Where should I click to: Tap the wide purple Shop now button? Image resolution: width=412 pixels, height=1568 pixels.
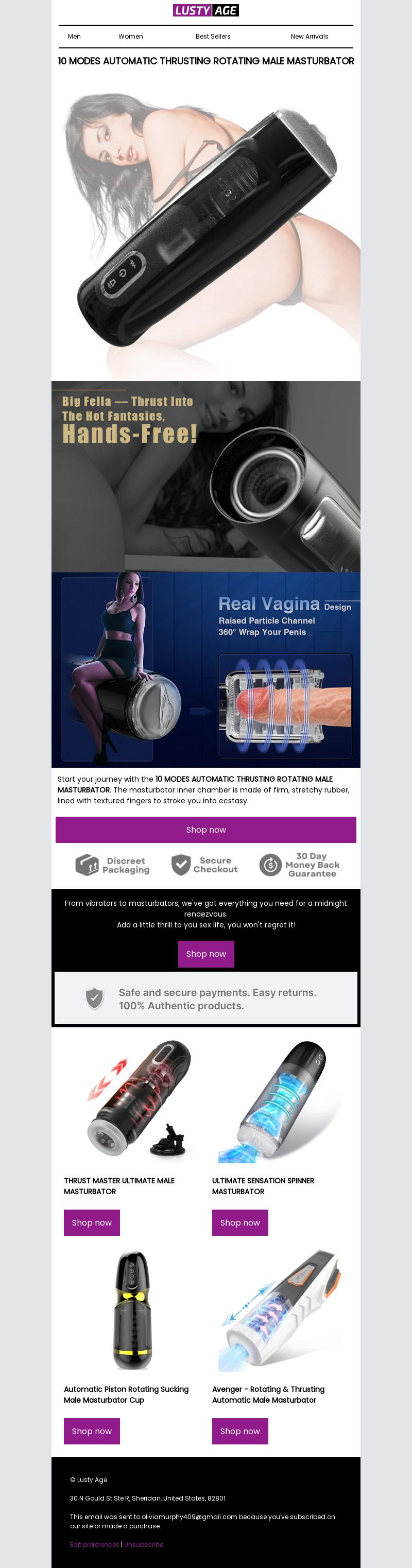point(205,830)
